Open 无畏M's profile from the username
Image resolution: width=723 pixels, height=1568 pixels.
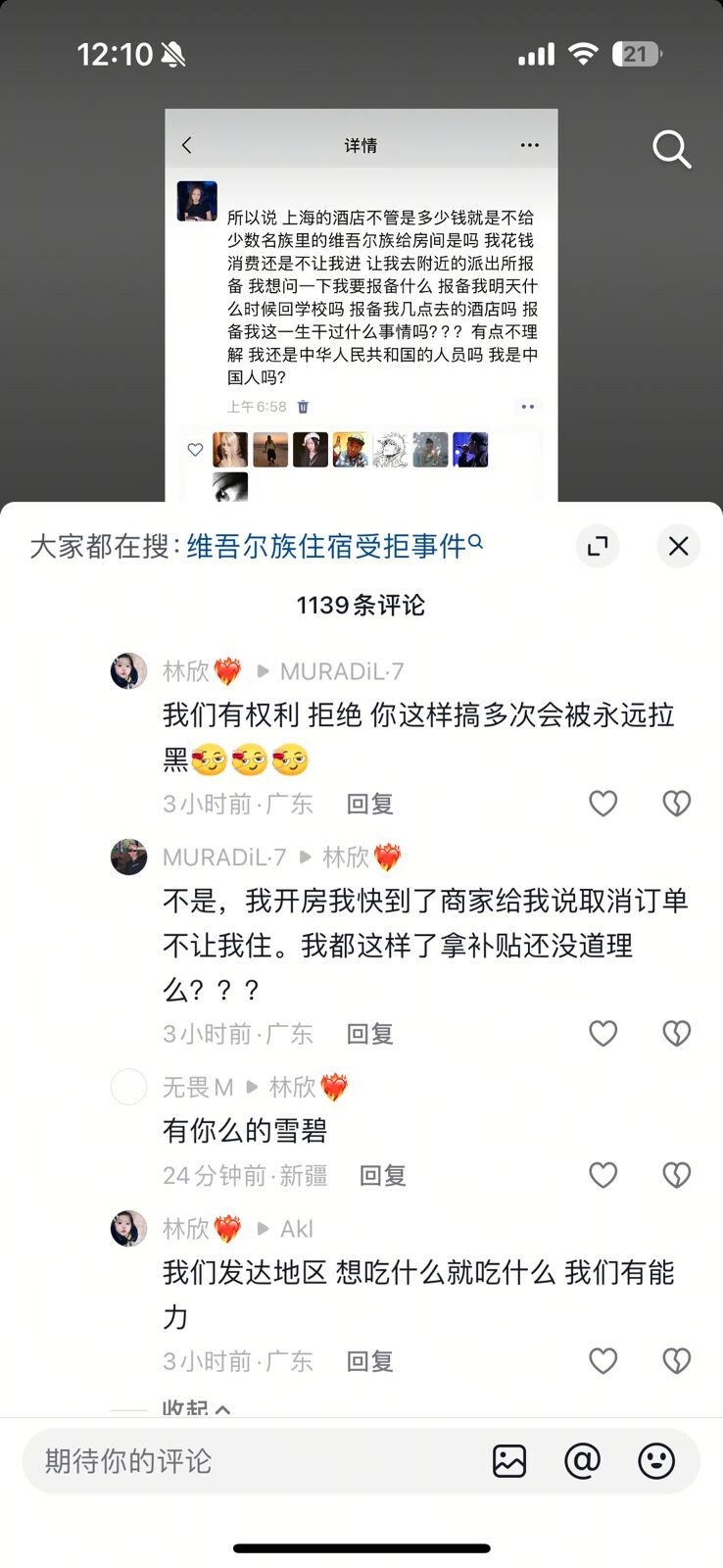click(x=198, y=1087)
